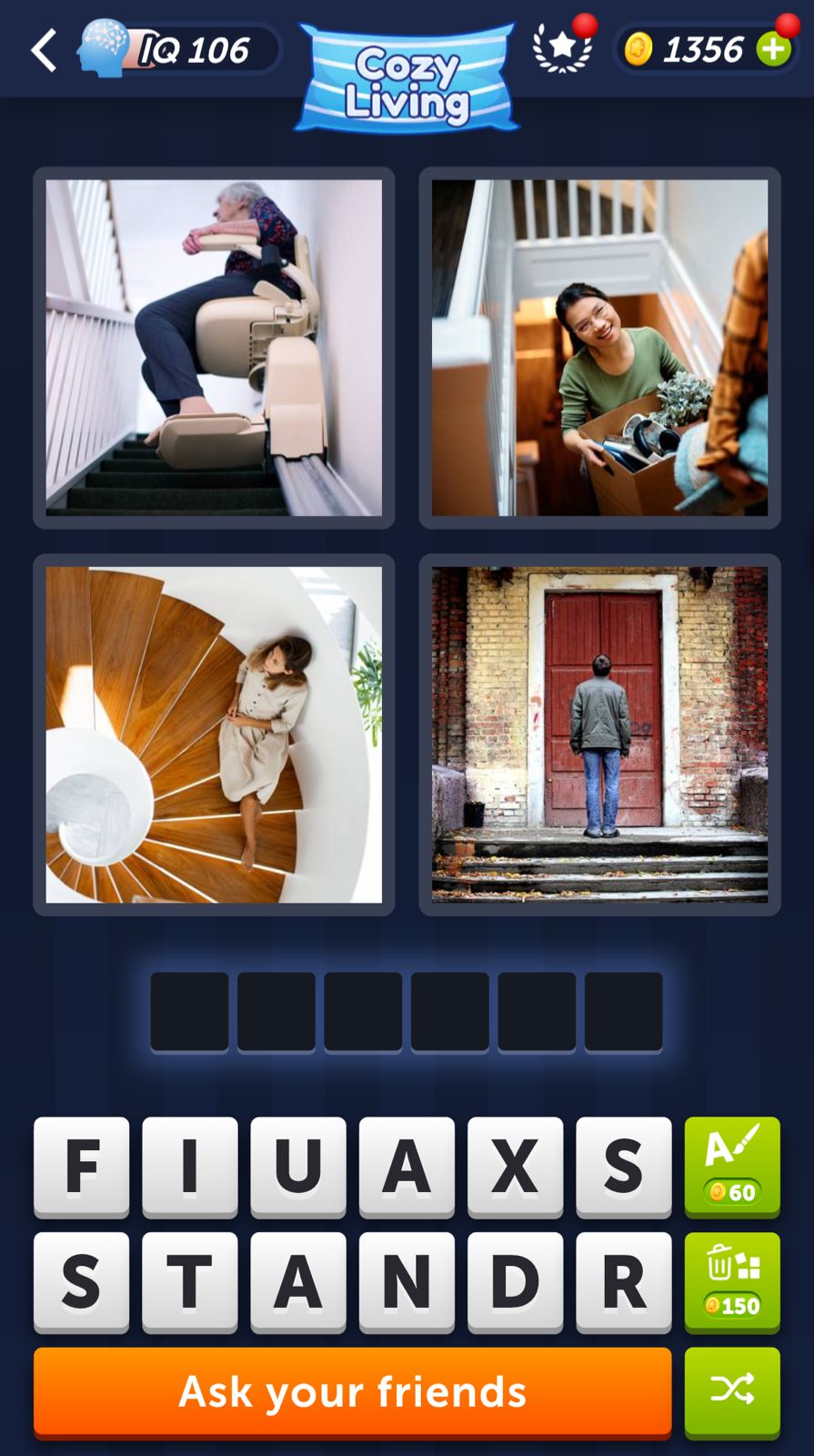The width and height of the screenshot is (814, 1456).
Task: Use the reveal-a-letter hint icon
Action: 732,1168
